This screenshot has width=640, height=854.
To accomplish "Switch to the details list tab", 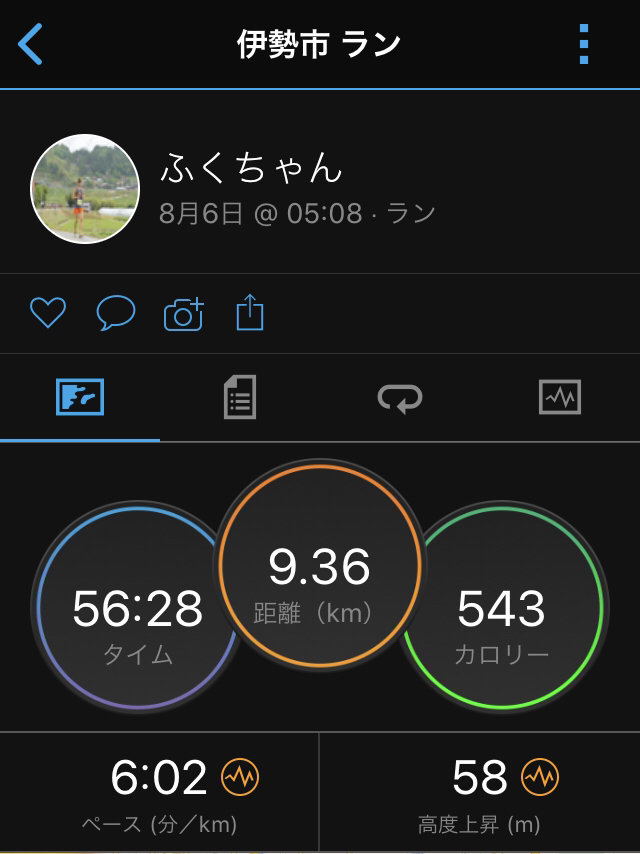I will [239, 398].
